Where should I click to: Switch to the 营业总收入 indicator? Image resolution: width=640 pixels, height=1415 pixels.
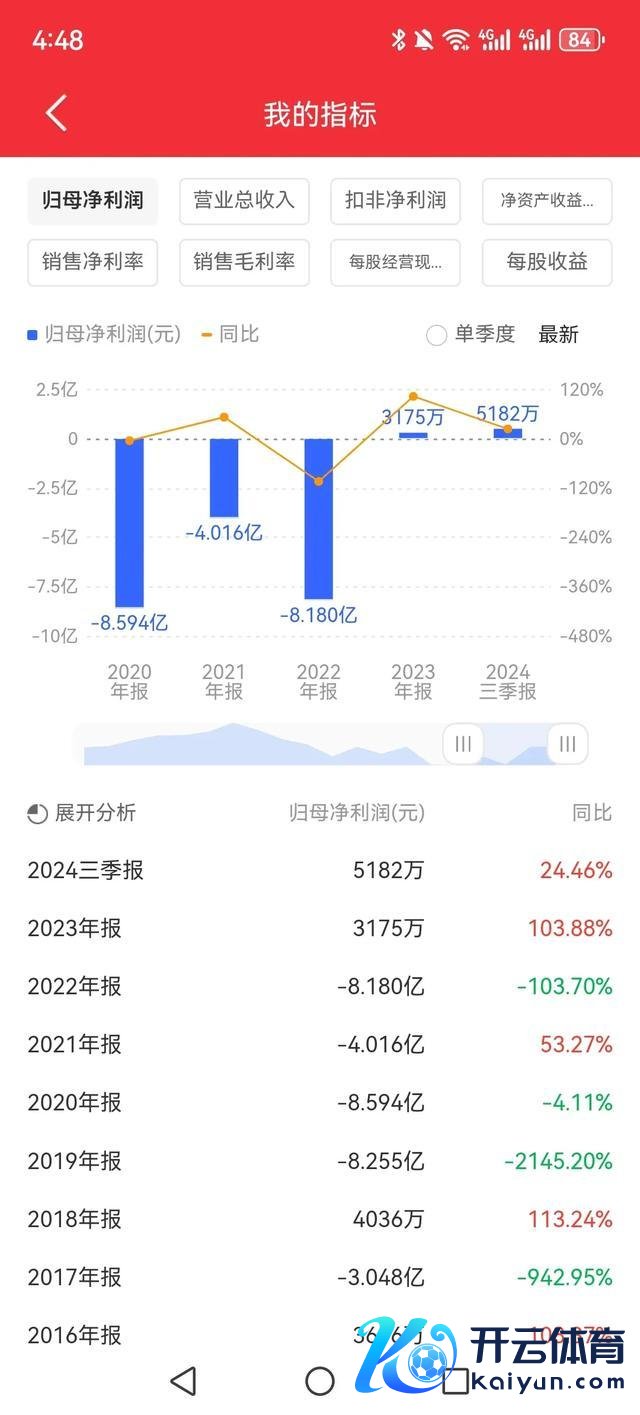coord(244,200)
